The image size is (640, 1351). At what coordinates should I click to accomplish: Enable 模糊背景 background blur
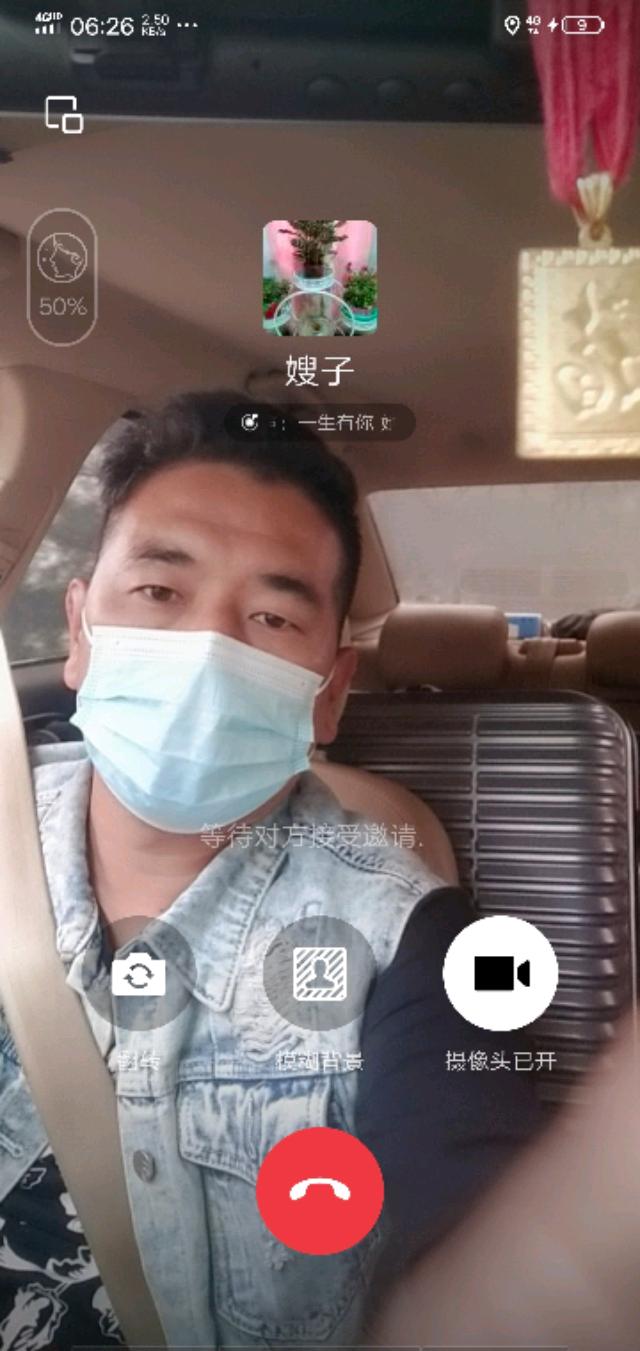[x=320, y=974]
